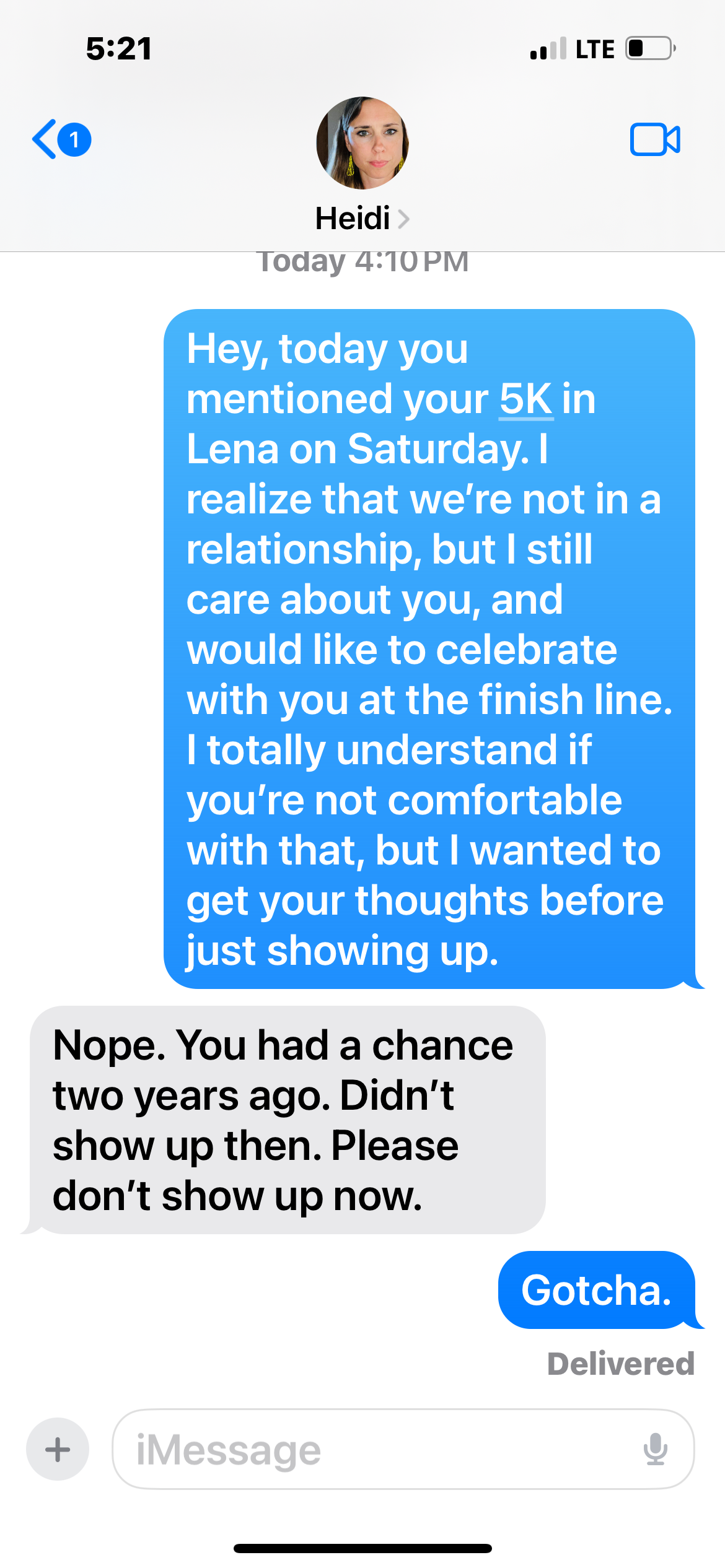Focus the iMessage text field
The width and height of the screenshot is (725, 1568).
coord(372,1450)
